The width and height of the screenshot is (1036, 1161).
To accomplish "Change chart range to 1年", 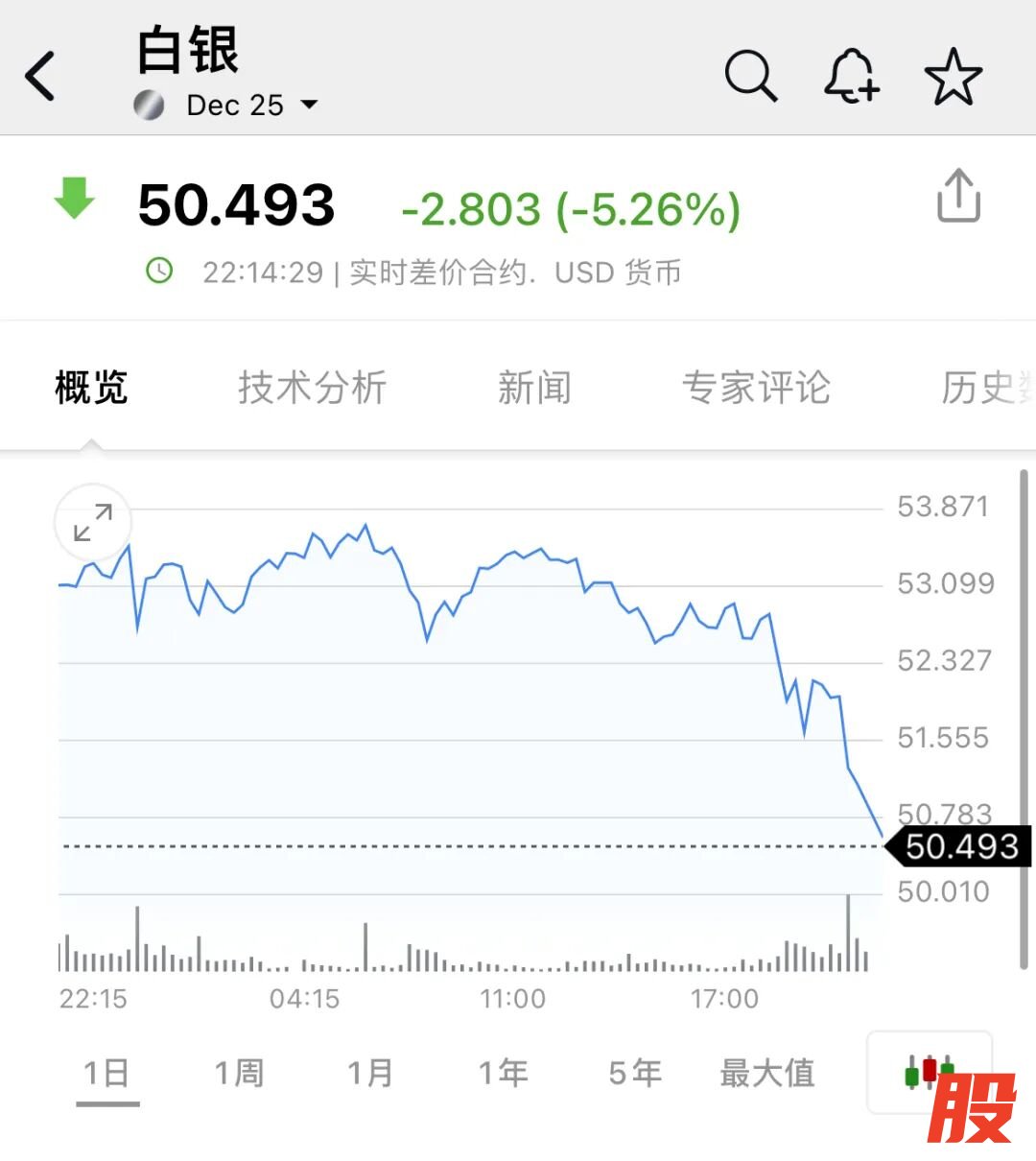I will [x=503, y=1073].
